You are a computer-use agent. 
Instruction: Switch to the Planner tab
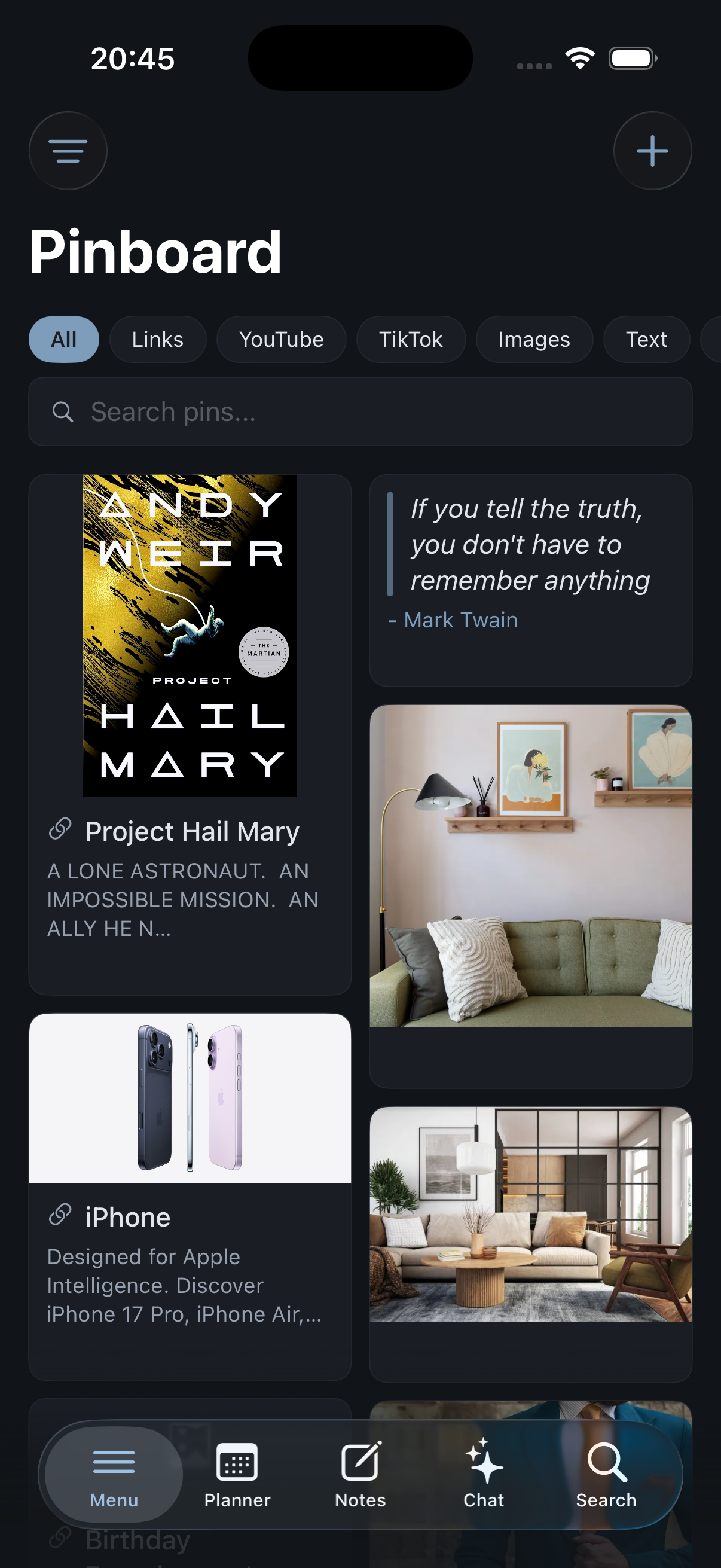click(x=237, y=1474)
